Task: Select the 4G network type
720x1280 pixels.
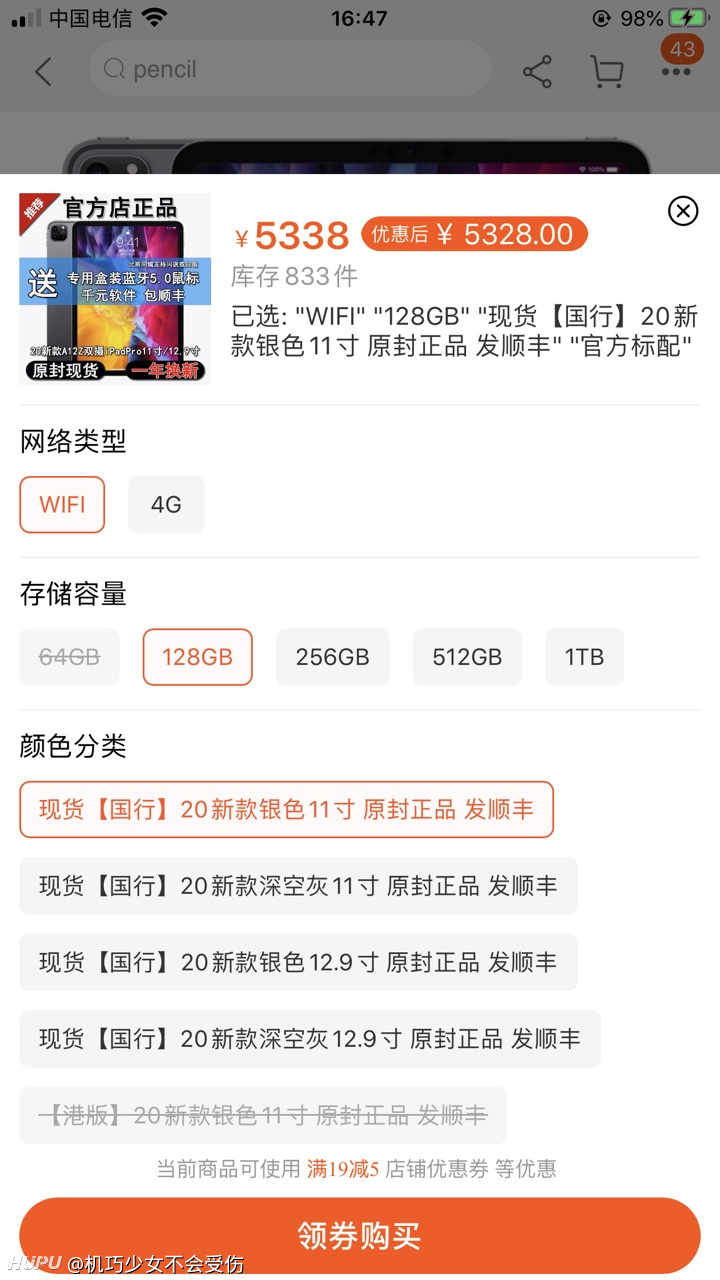Action: tap(166, 505)
